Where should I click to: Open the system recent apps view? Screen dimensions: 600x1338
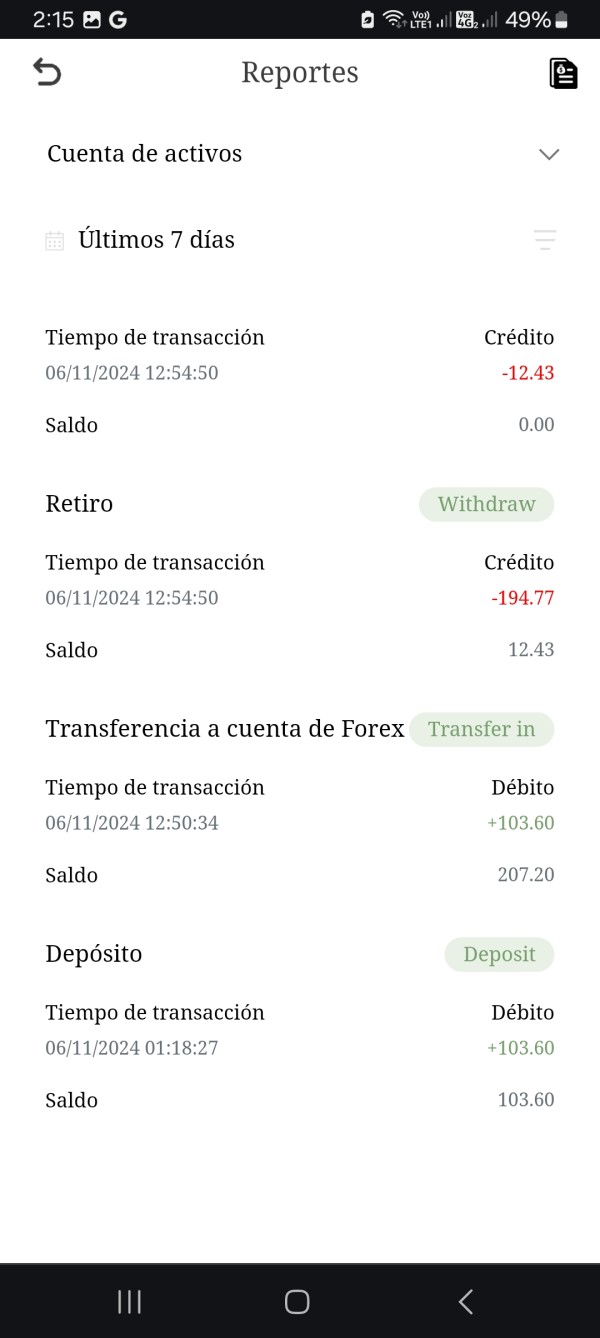(129, 1301)
